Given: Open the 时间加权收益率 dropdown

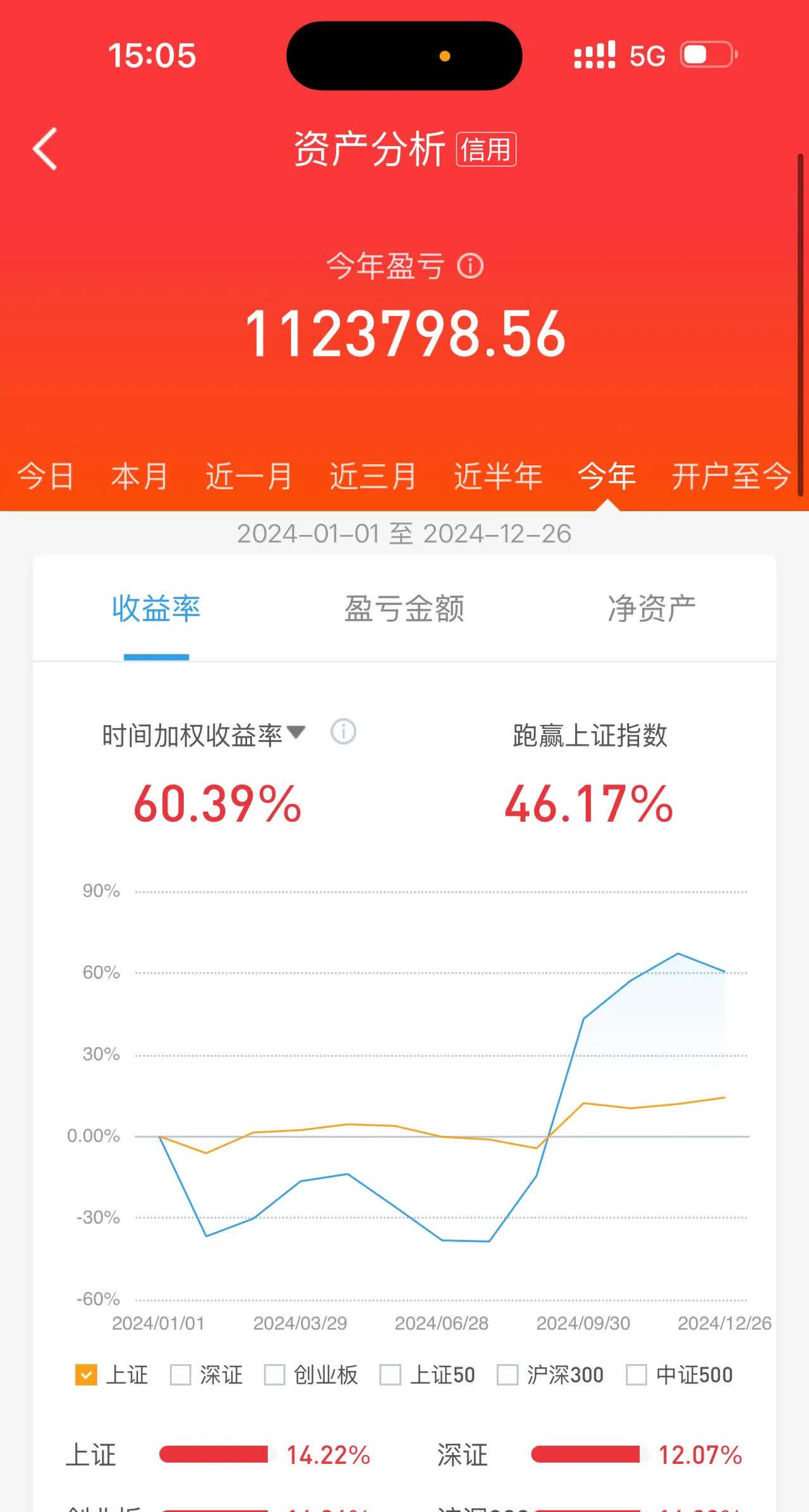Looking at the screenshot, I should click(x=298, y=732).
